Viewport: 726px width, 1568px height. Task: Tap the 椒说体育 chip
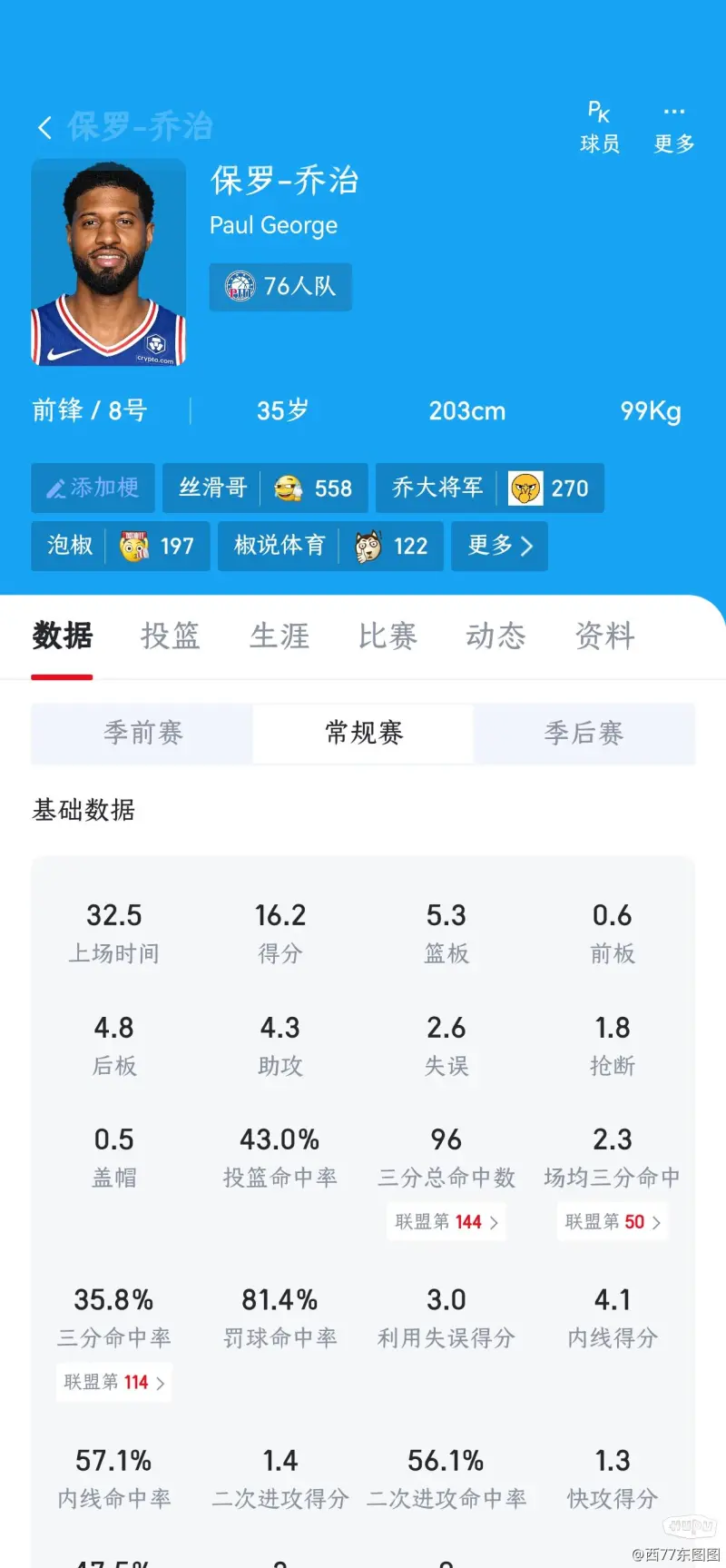pos(330,546)
